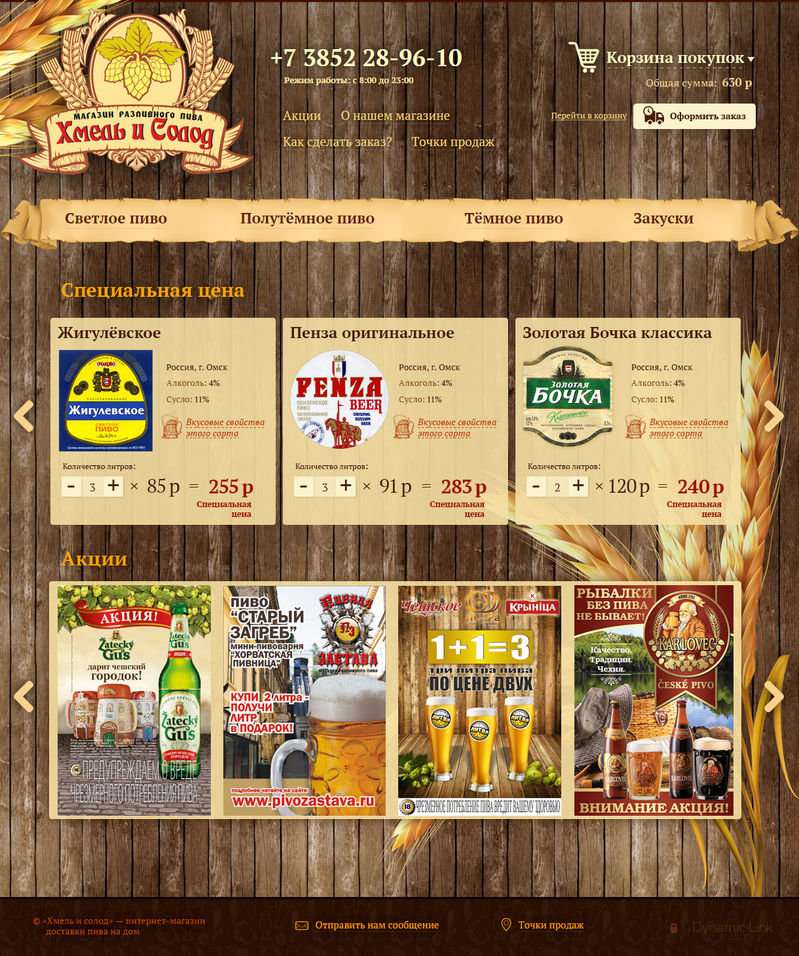The image size is (799, 956).
Task: Switch to Полутёмное пиво category
Action: coord(307,219)
